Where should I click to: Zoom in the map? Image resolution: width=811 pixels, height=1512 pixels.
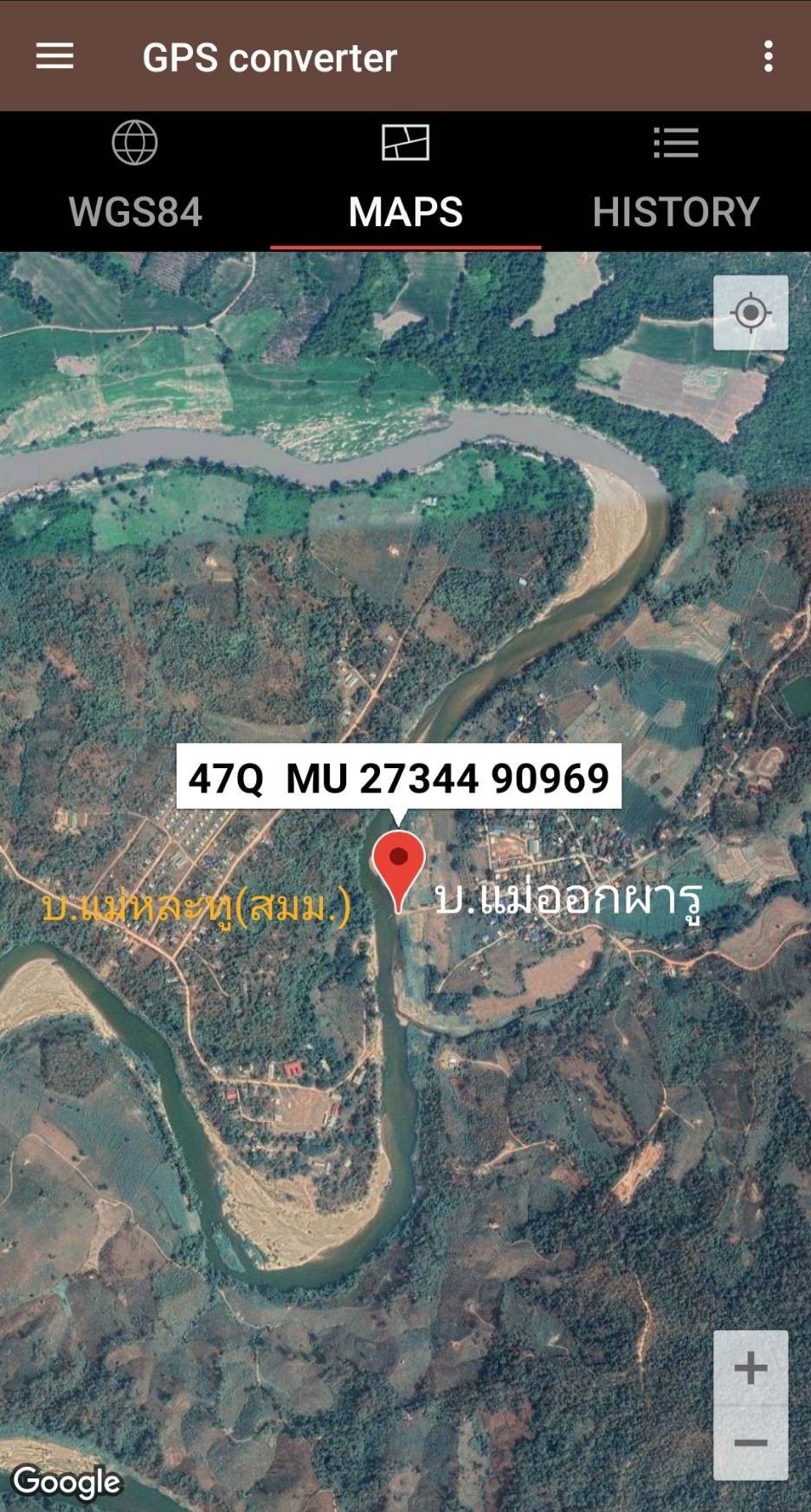(x=750, y=1368)
